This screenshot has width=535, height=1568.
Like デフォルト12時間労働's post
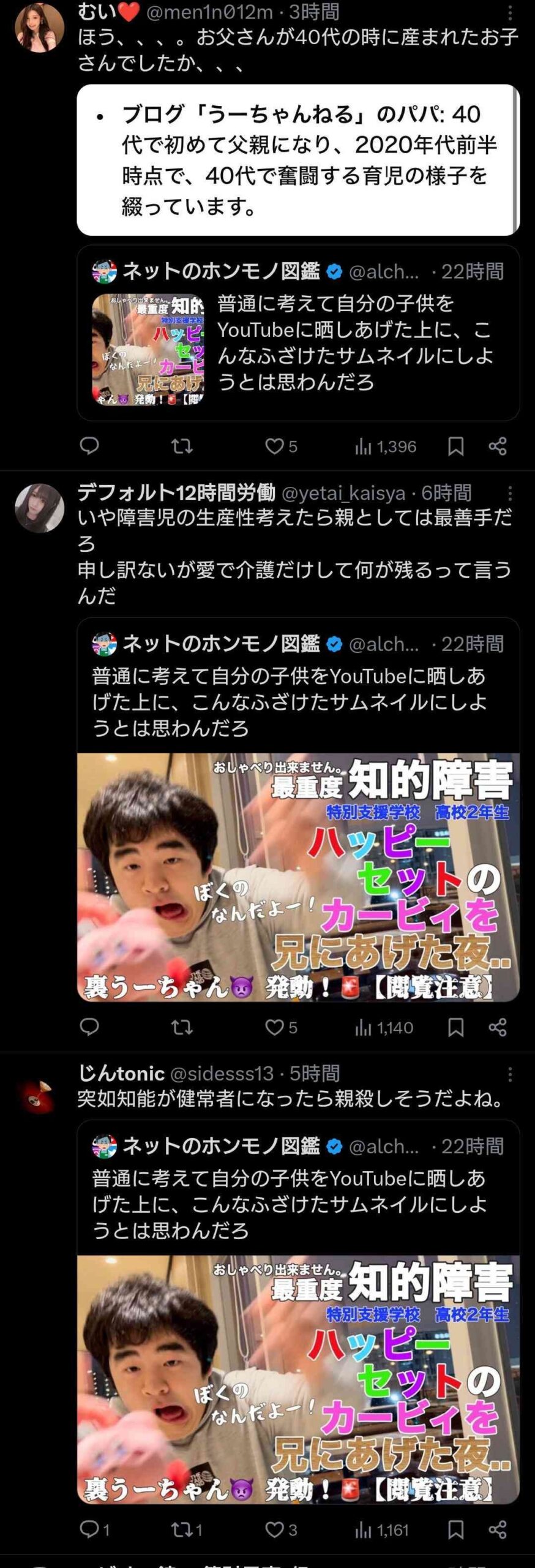tap(274, 1027)
